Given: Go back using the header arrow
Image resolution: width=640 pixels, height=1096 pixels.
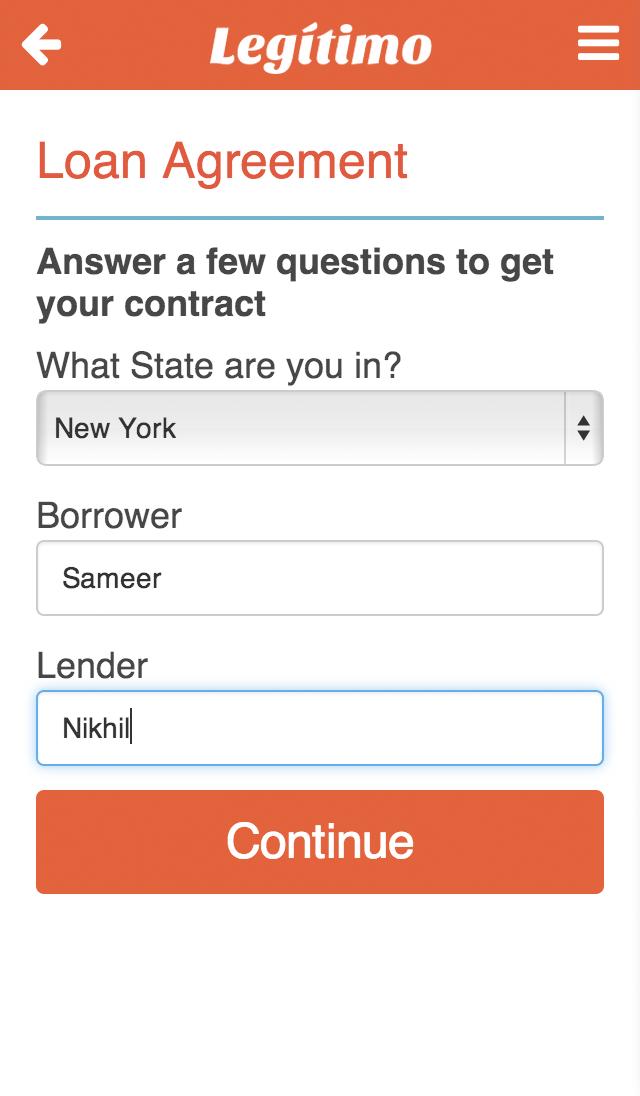Looking at the screenshot, I should coord(42,45).
